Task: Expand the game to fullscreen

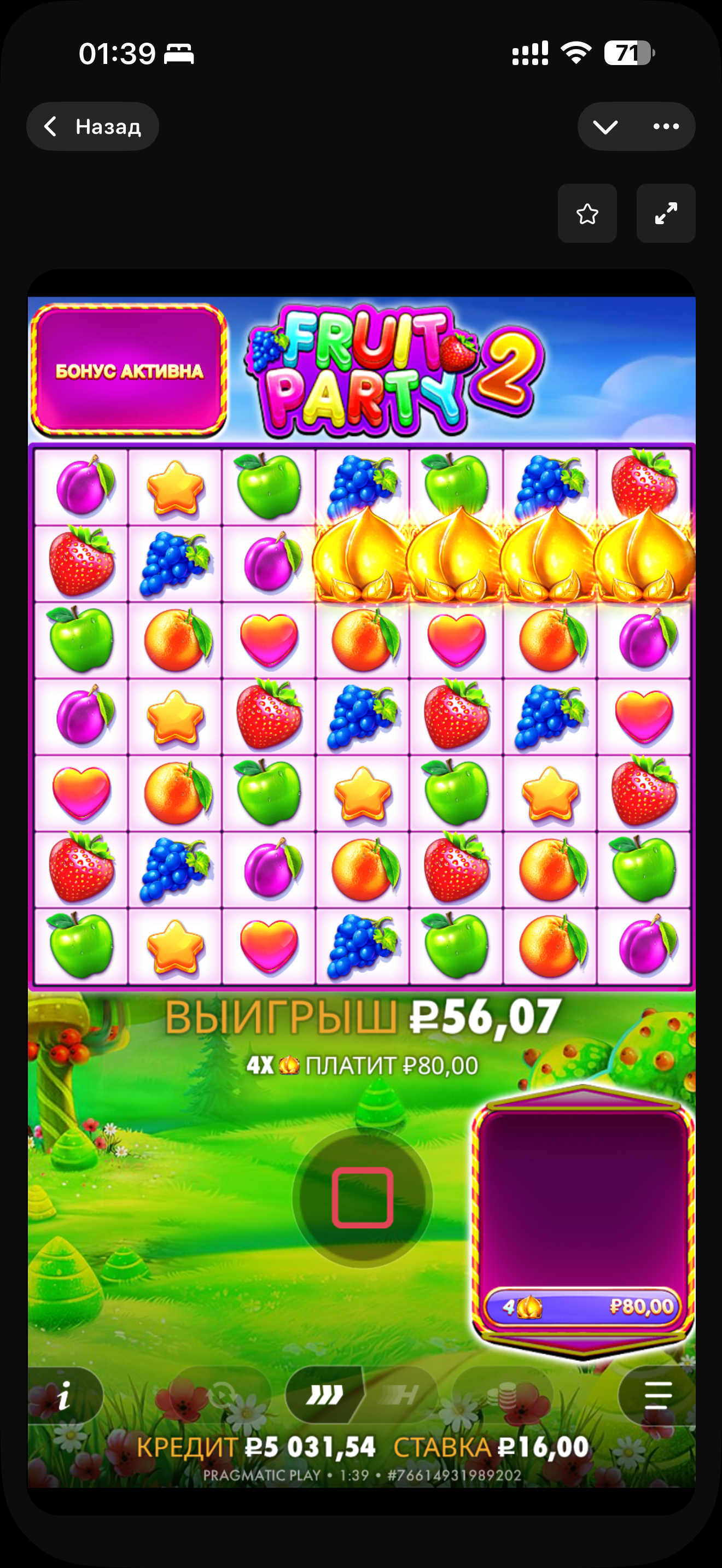Action: pyautogui.click(x=665, y=214)
